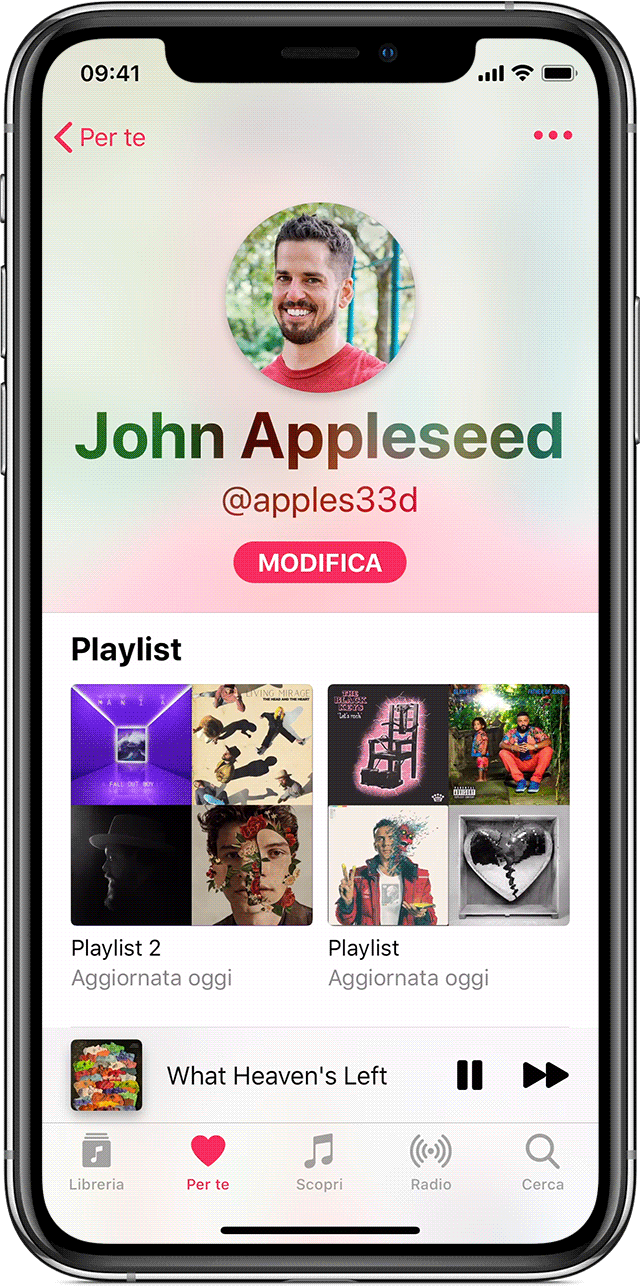Switch to the Libreria tab
The image size is (640, 1286).
(x=97, y=1161)
